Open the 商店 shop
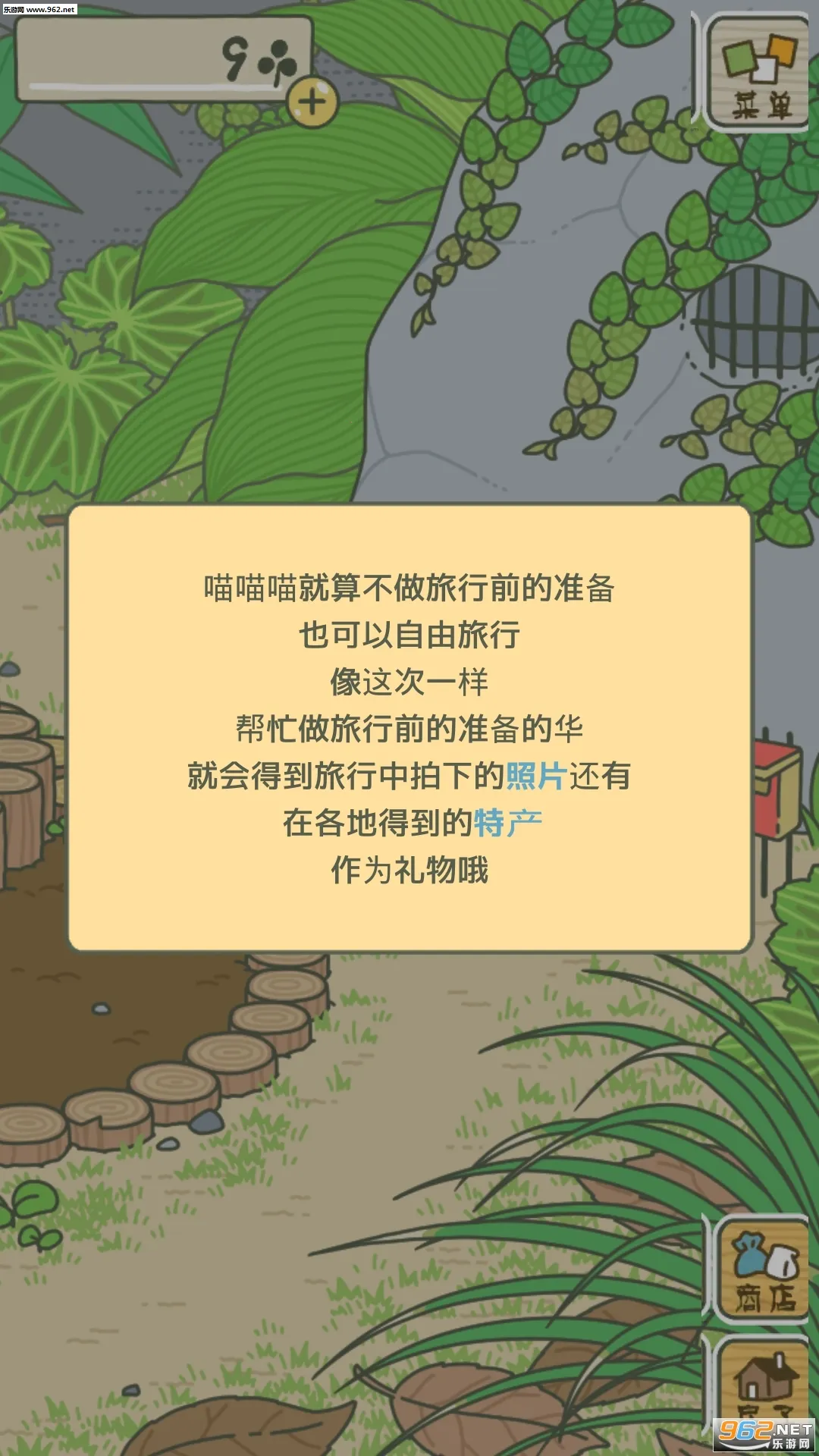This screenshot has width=819, height=1456. pyautogui.click(x=761, y=1270)
